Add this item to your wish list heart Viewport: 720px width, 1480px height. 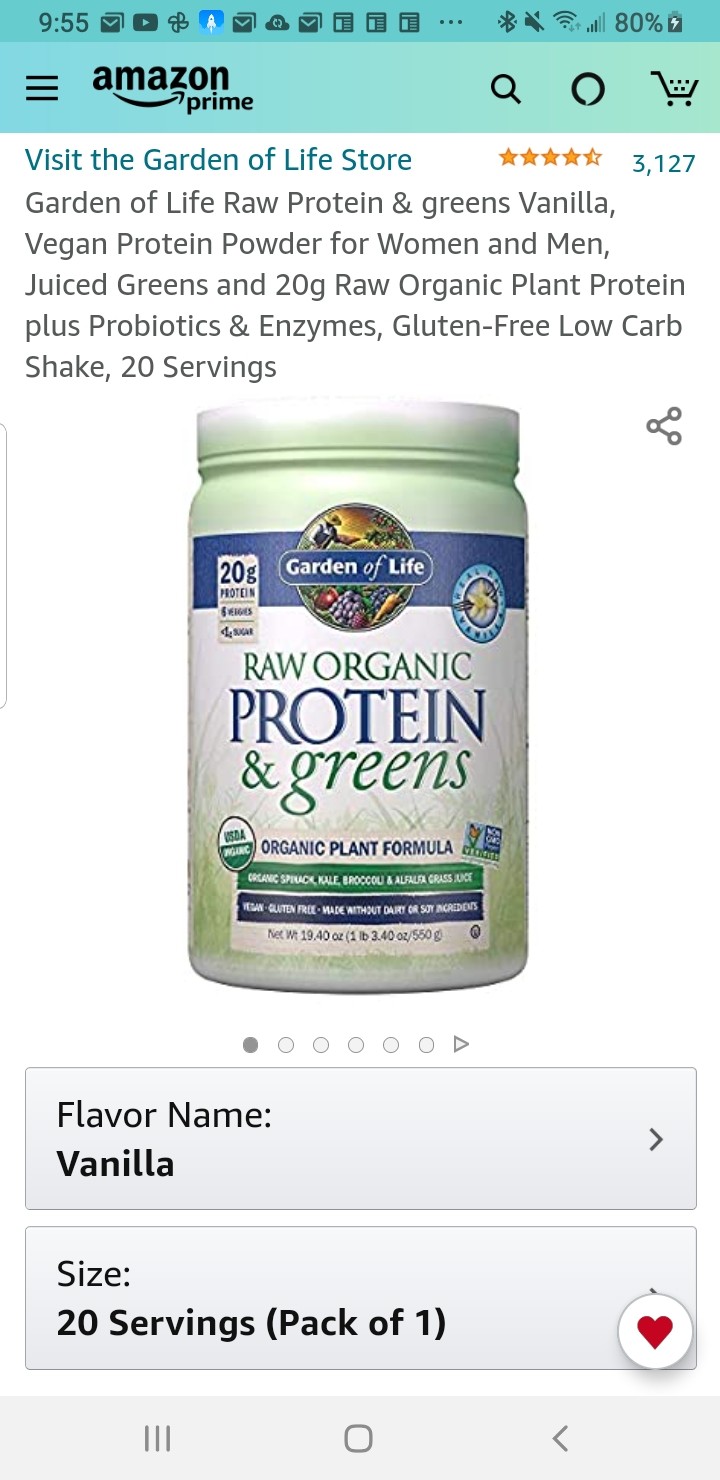(x=655, y=1331)
